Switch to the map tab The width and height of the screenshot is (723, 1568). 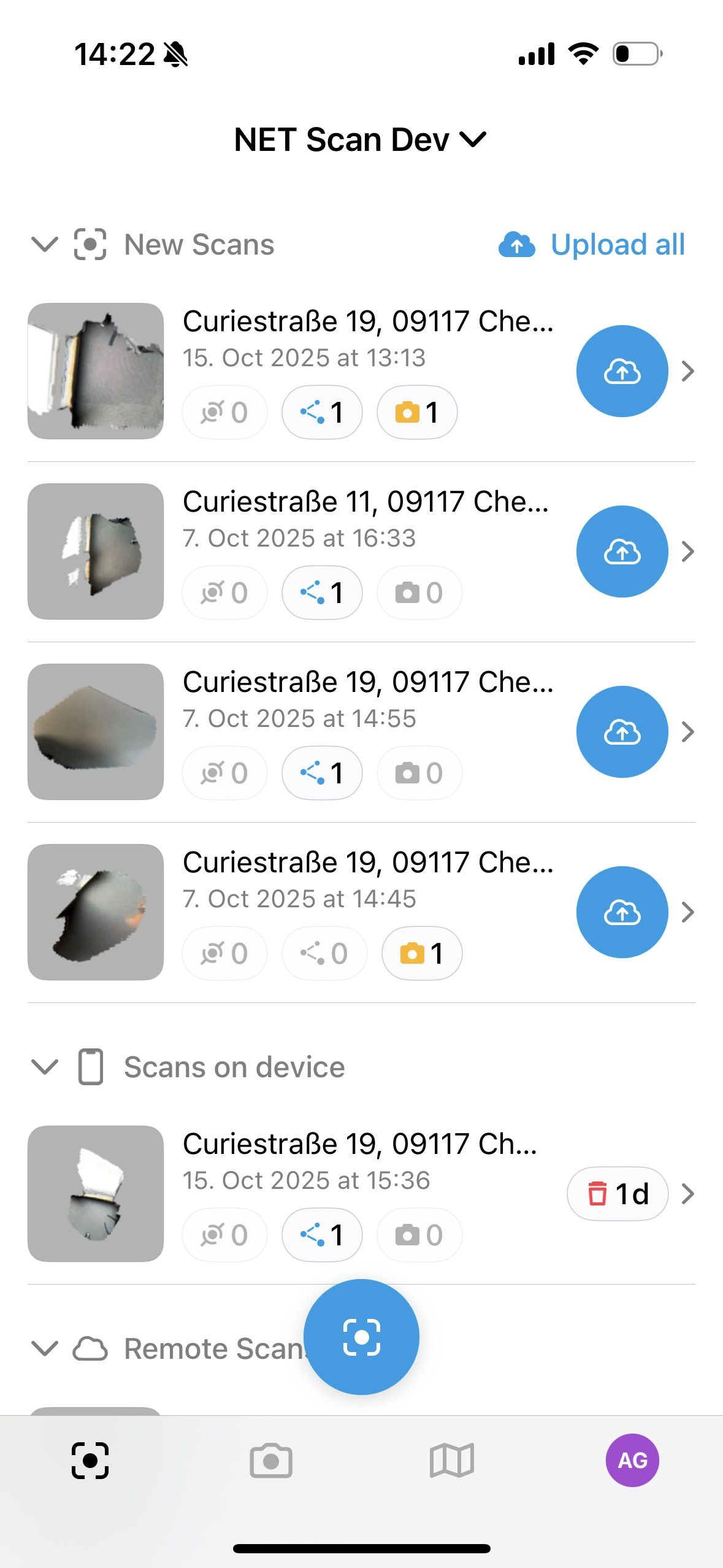(x=452, y=1461)
